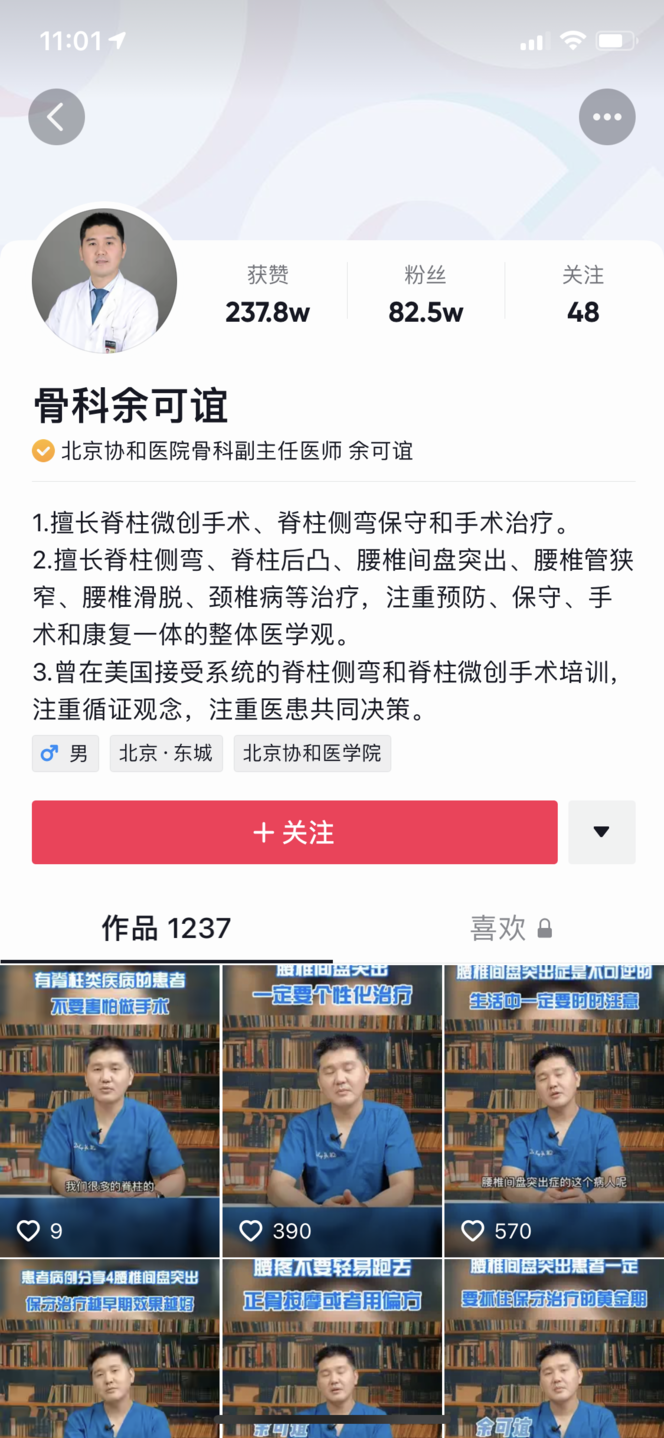View the doctor's profile avatar
This screenshot has width=664, height=1438.
tap(104, 282)
